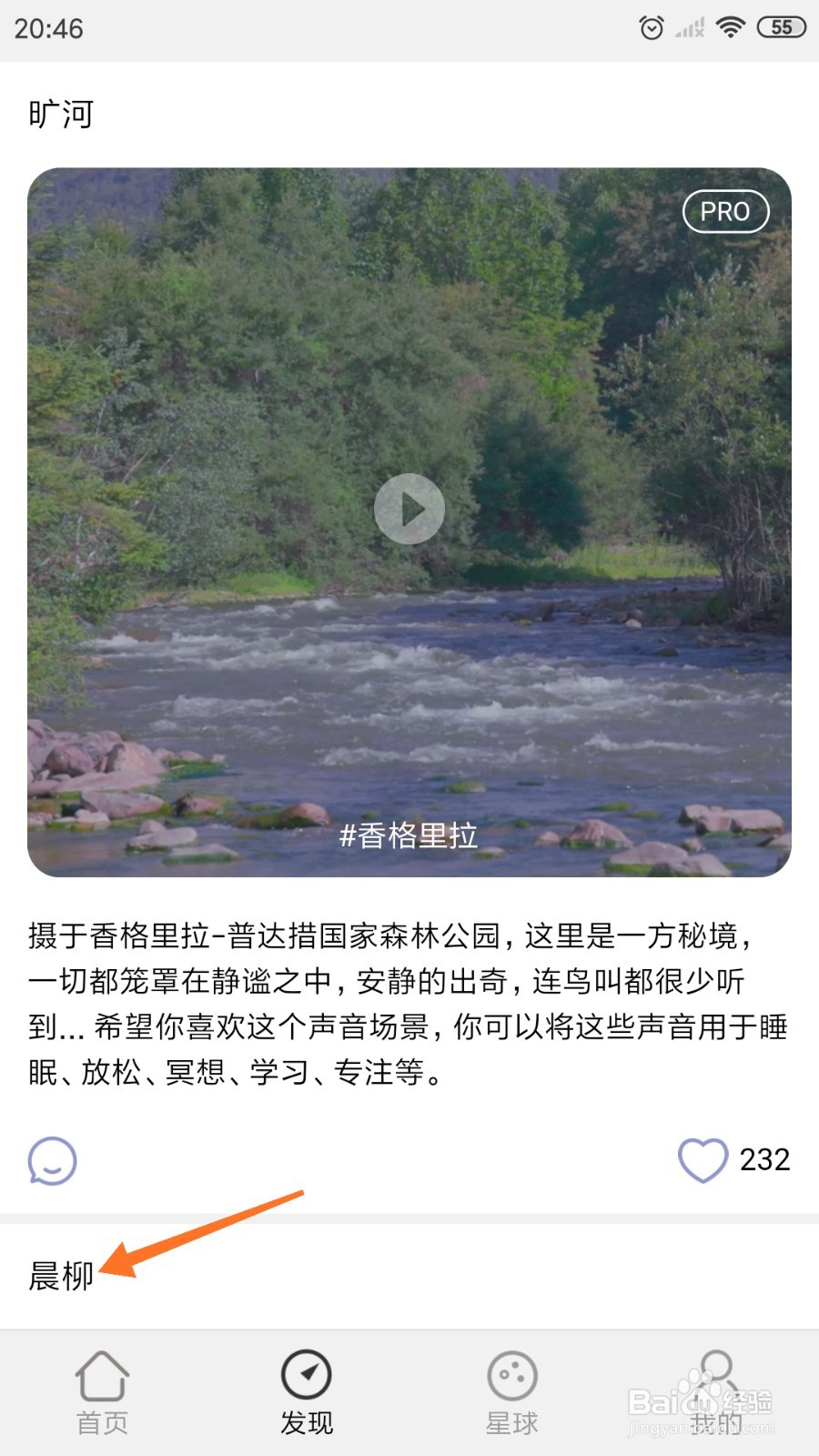Switch to the 我的 tab
Image resolution: width=819 pixels, height=1456 pixels.
(x=716, y=1392)
